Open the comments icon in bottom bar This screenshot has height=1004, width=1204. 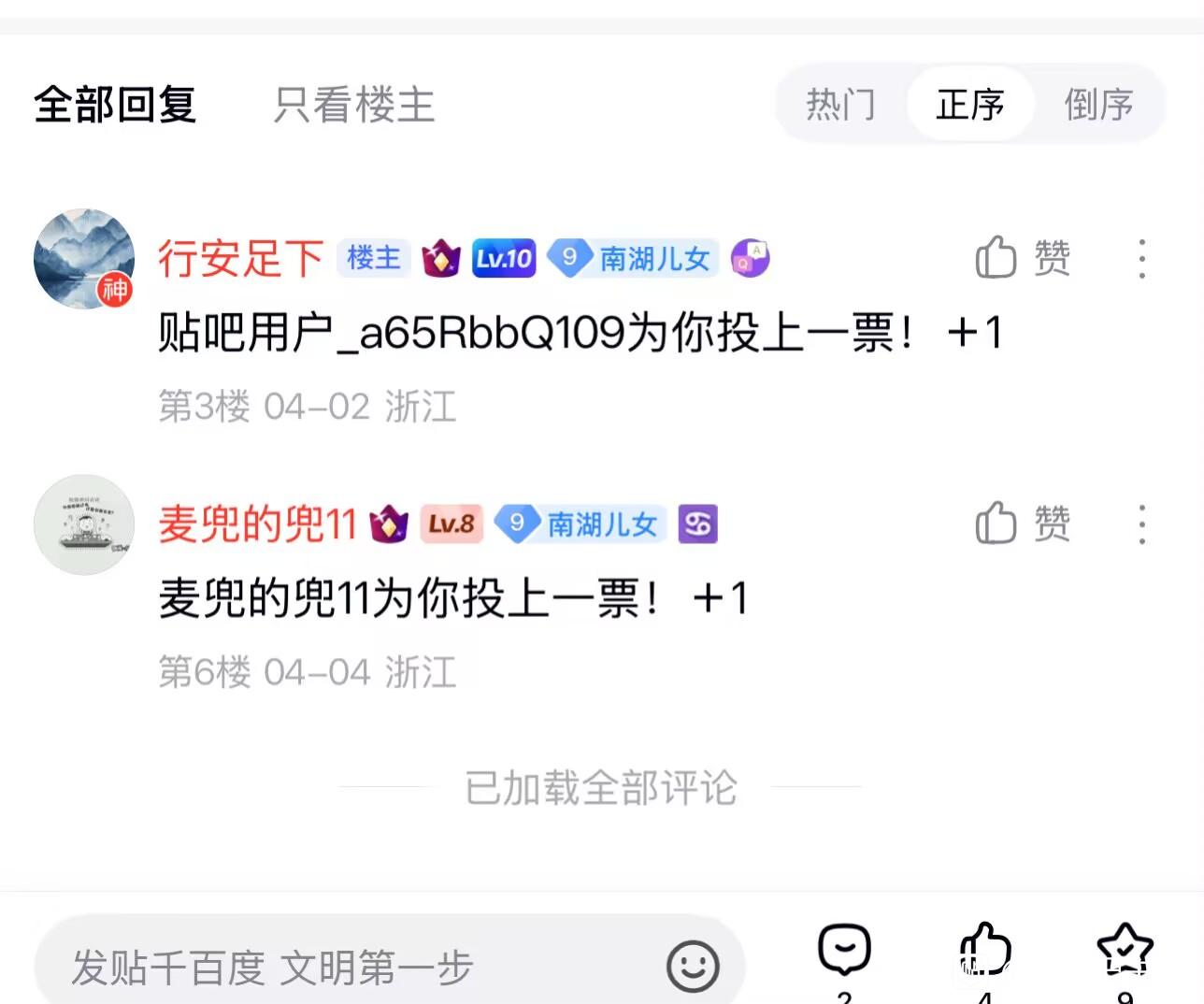844,954
